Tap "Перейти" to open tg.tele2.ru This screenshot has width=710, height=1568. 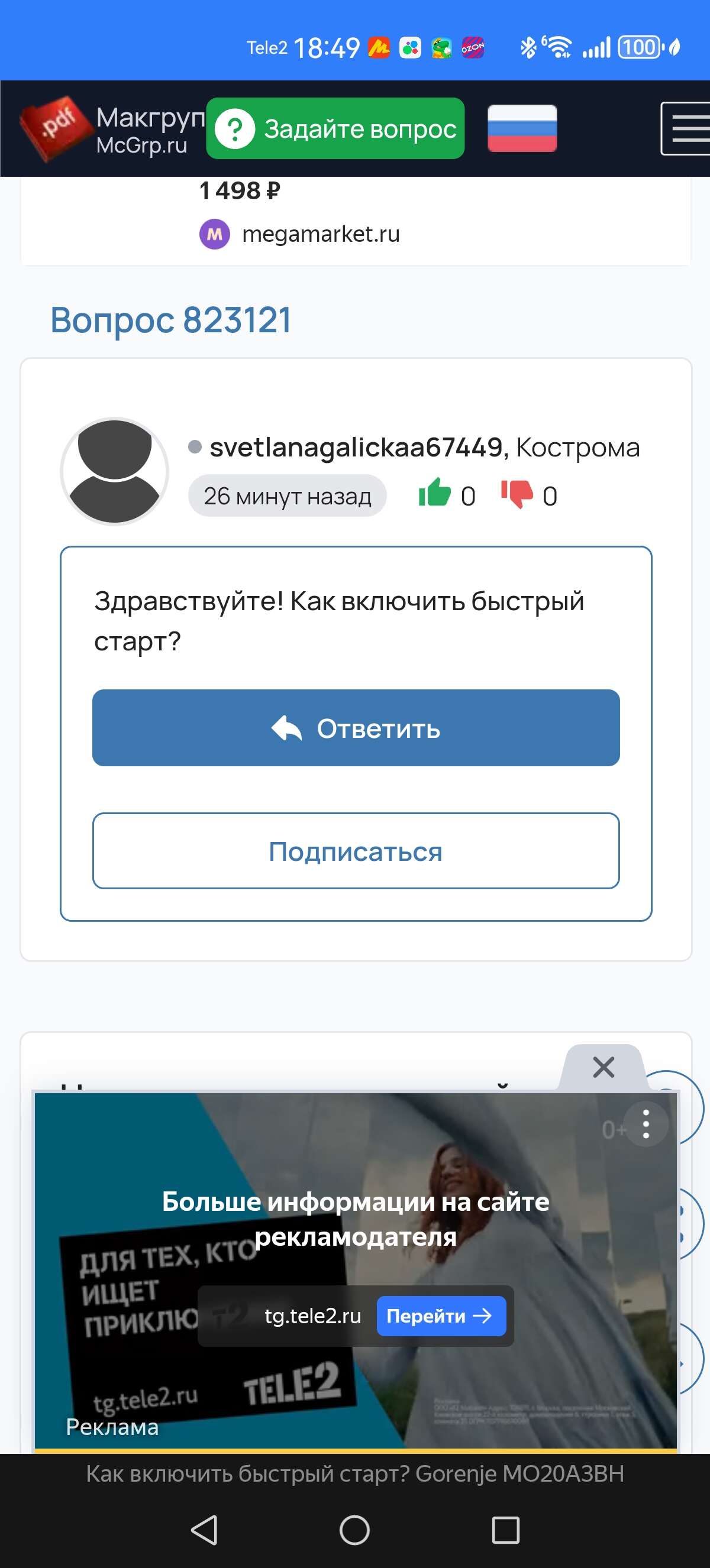point(441,1316)
